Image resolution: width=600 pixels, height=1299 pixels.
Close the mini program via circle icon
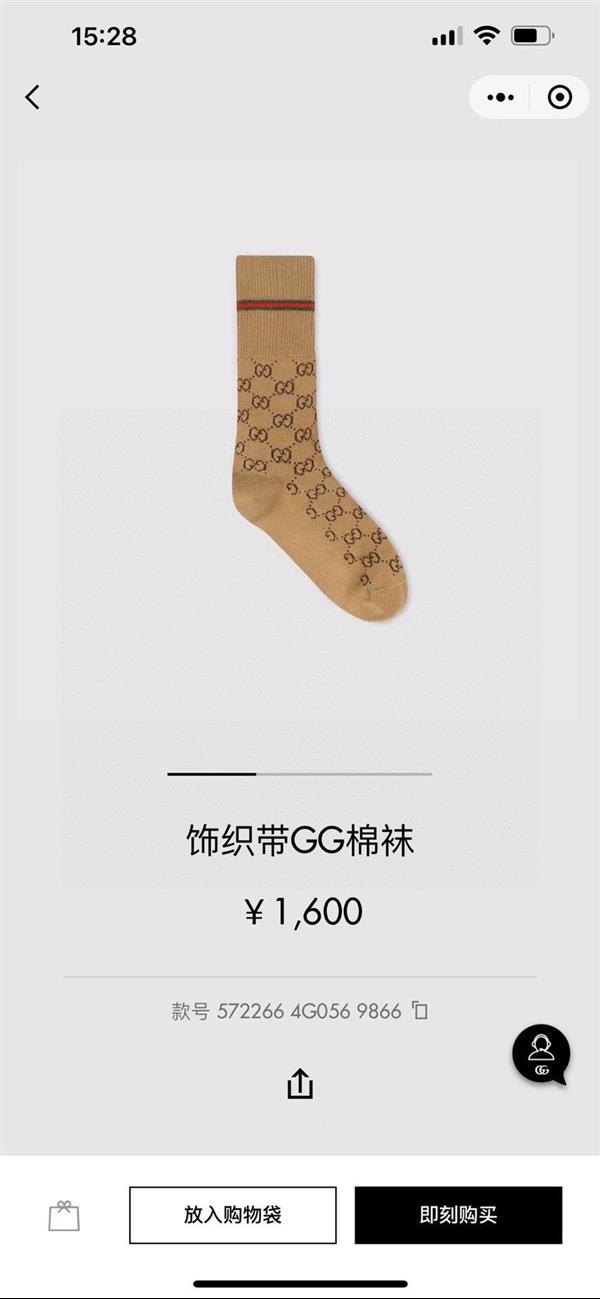(560, 97)
